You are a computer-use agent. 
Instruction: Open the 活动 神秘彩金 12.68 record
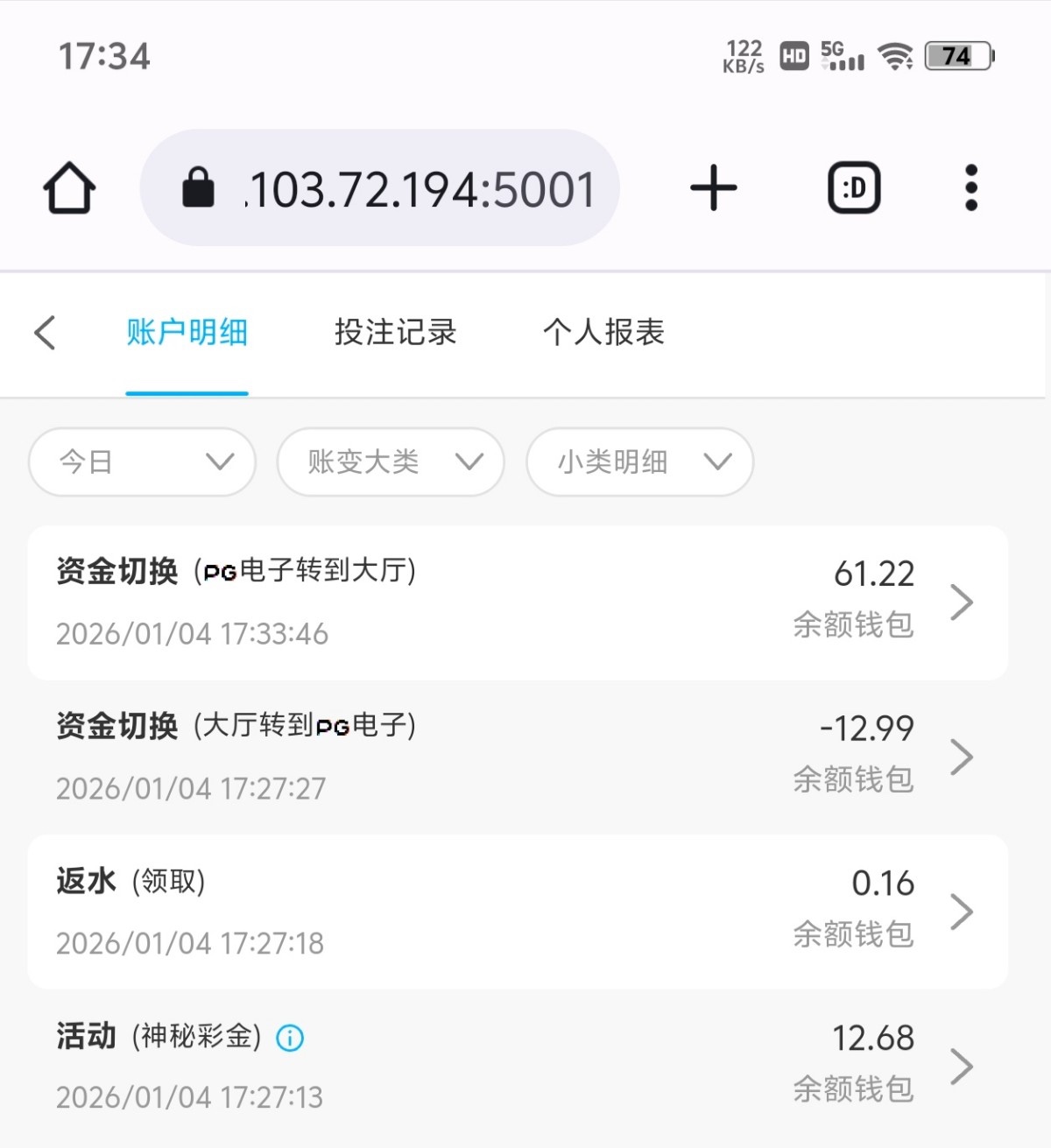coord(517,1067)
